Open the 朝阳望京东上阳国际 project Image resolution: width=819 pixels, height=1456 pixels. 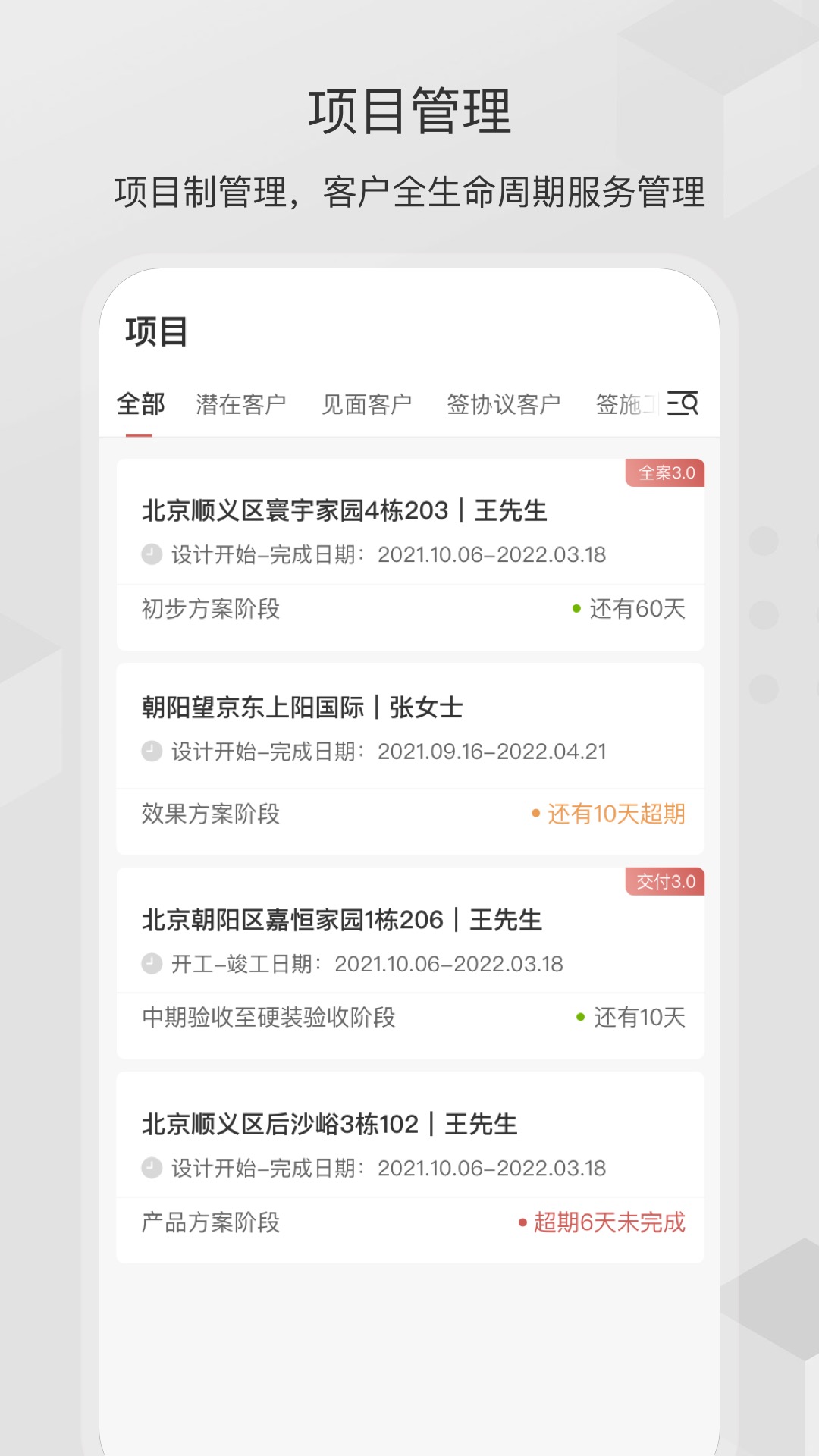coord(306,709)
